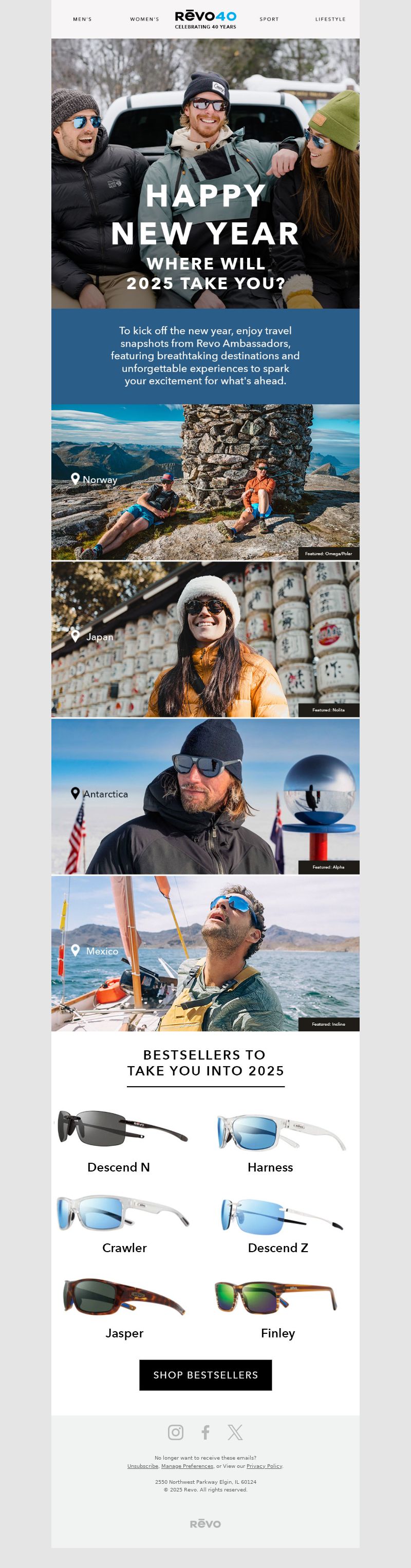View the Mexico sailing photo
The image size is (411, 1568).
pos(205,953)
